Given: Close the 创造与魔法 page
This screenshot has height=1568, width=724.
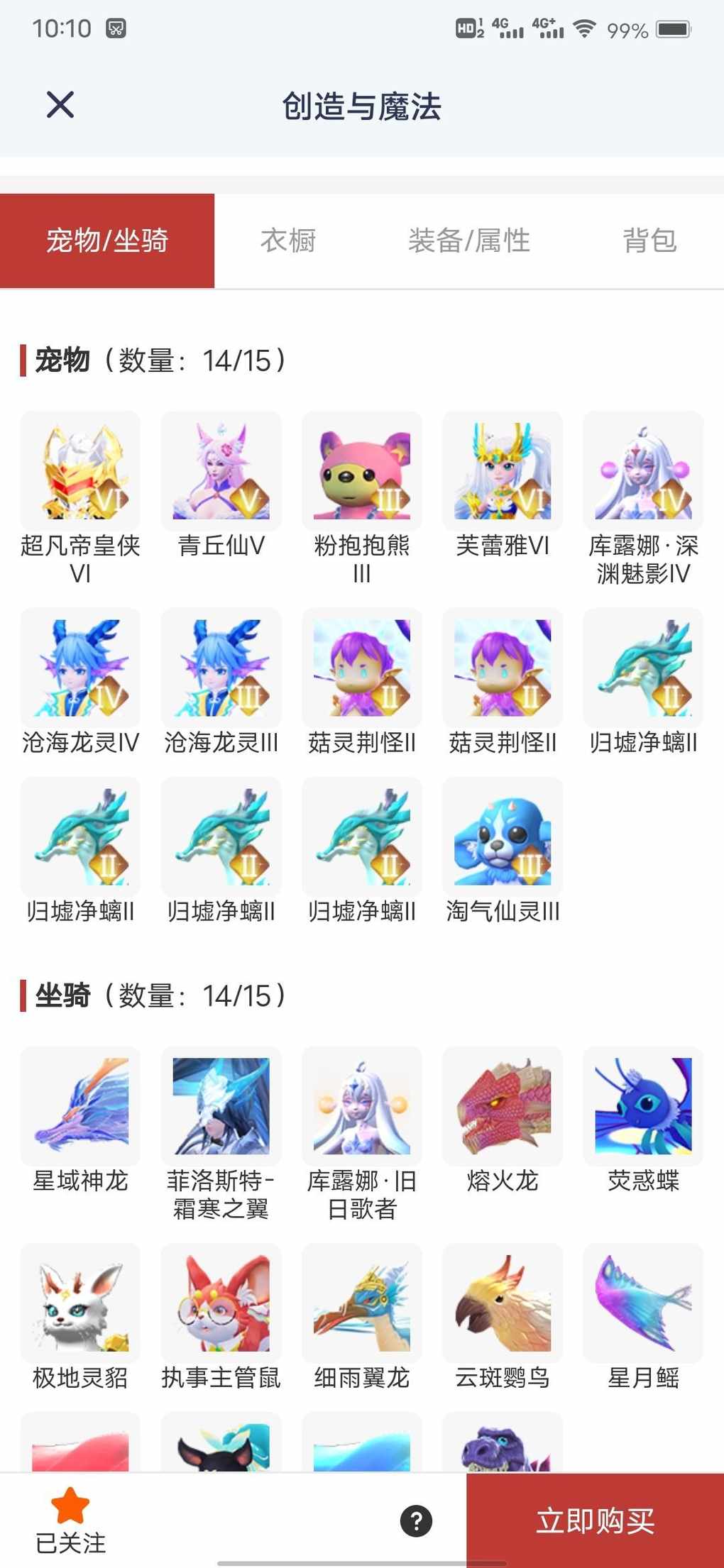Looking at the screenshot, I should 60,105.
